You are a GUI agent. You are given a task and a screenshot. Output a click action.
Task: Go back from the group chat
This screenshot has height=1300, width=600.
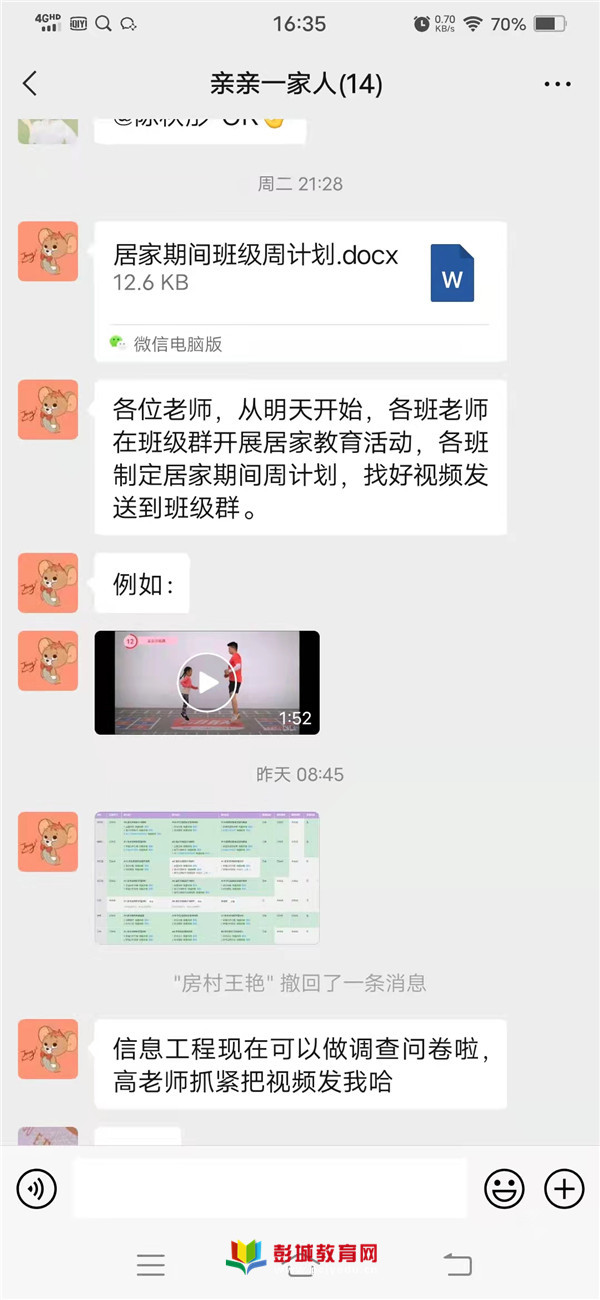(30, 84)
